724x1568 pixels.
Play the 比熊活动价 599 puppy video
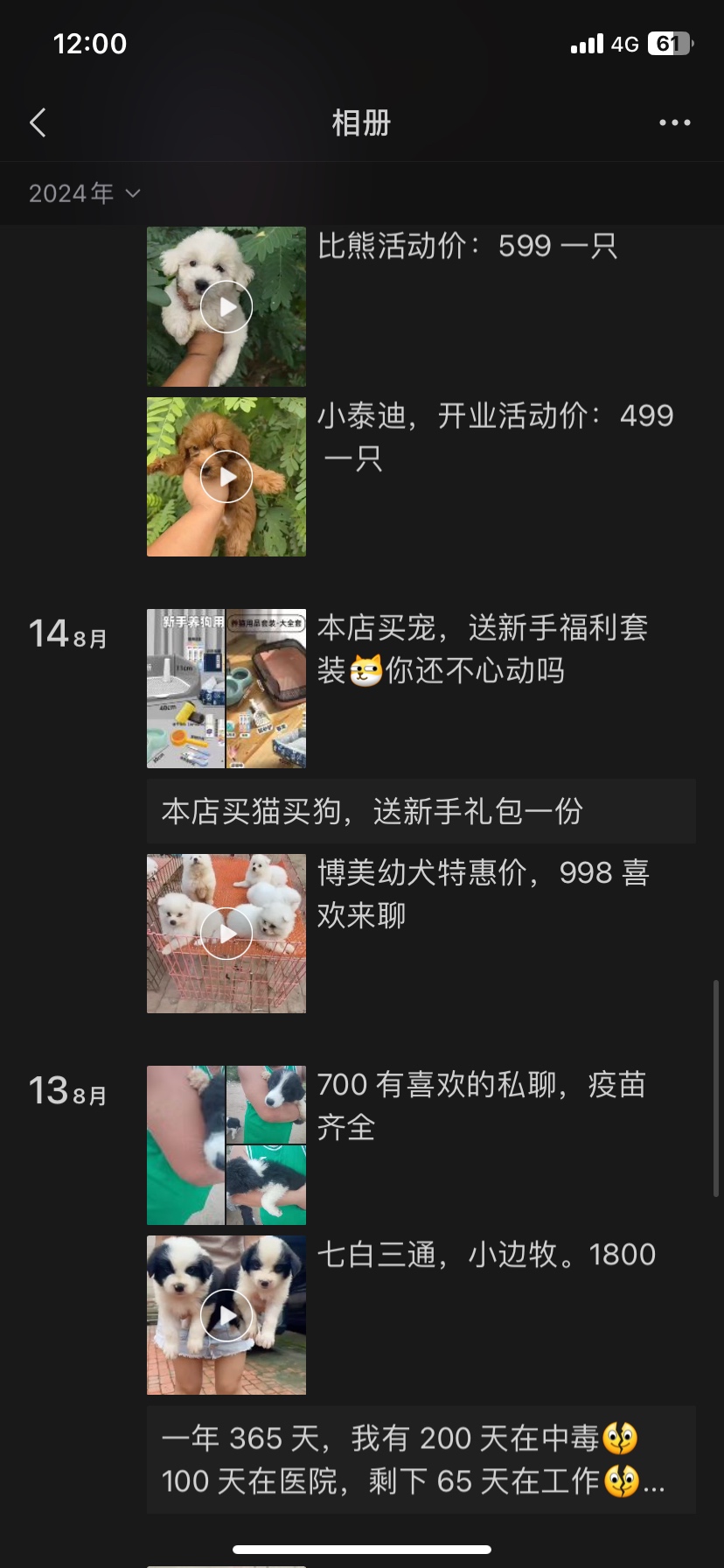tap(226, 307)
